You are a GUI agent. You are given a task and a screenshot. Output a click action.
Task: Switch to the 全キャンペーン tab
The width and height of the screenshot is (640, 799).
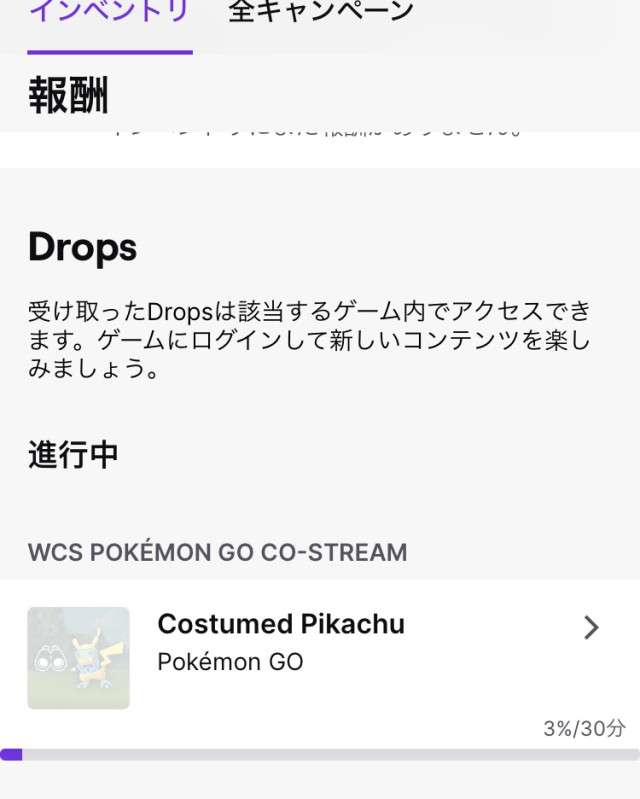click(x=320, y=14)
